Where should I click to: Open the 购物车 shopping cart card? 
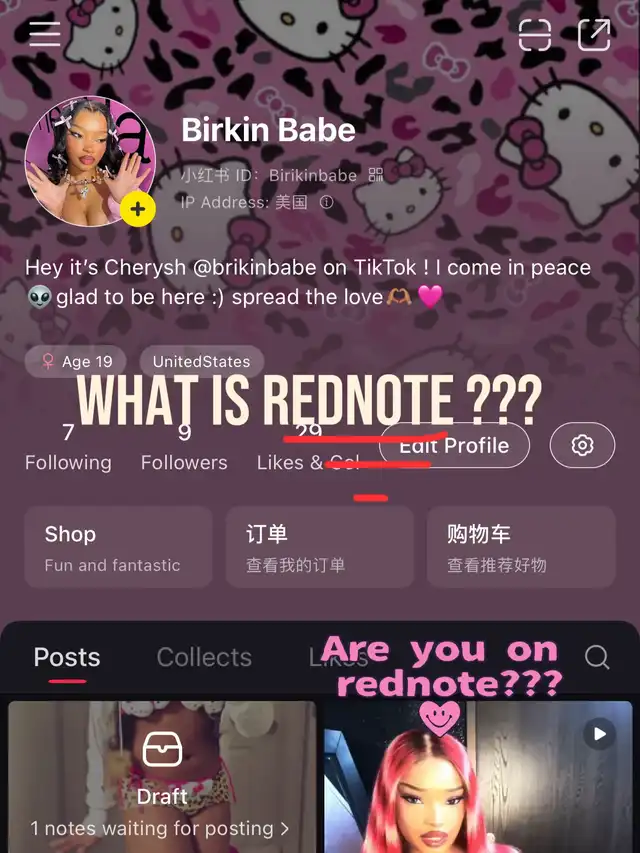[520, 547]
